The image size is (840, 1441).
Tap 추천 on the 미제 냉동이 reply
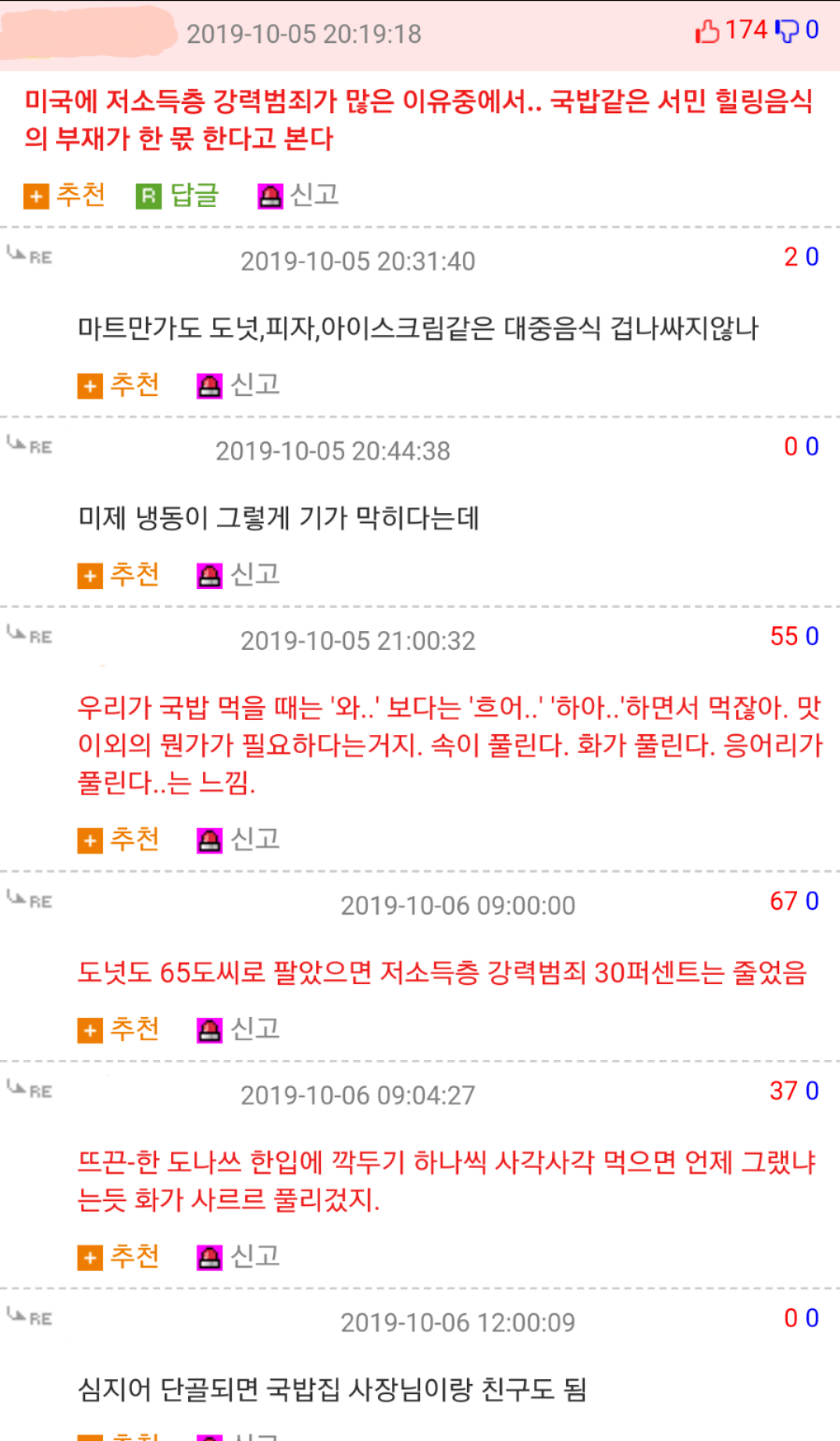click(119, 575)
